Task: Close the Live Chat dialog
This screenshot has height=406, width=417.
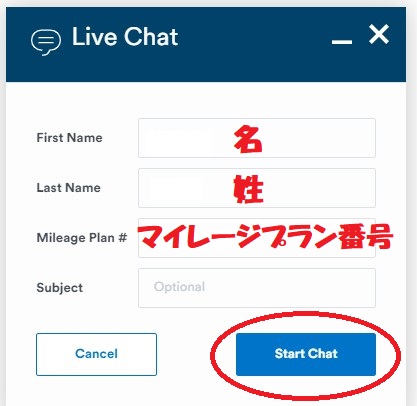Action: 379,34
